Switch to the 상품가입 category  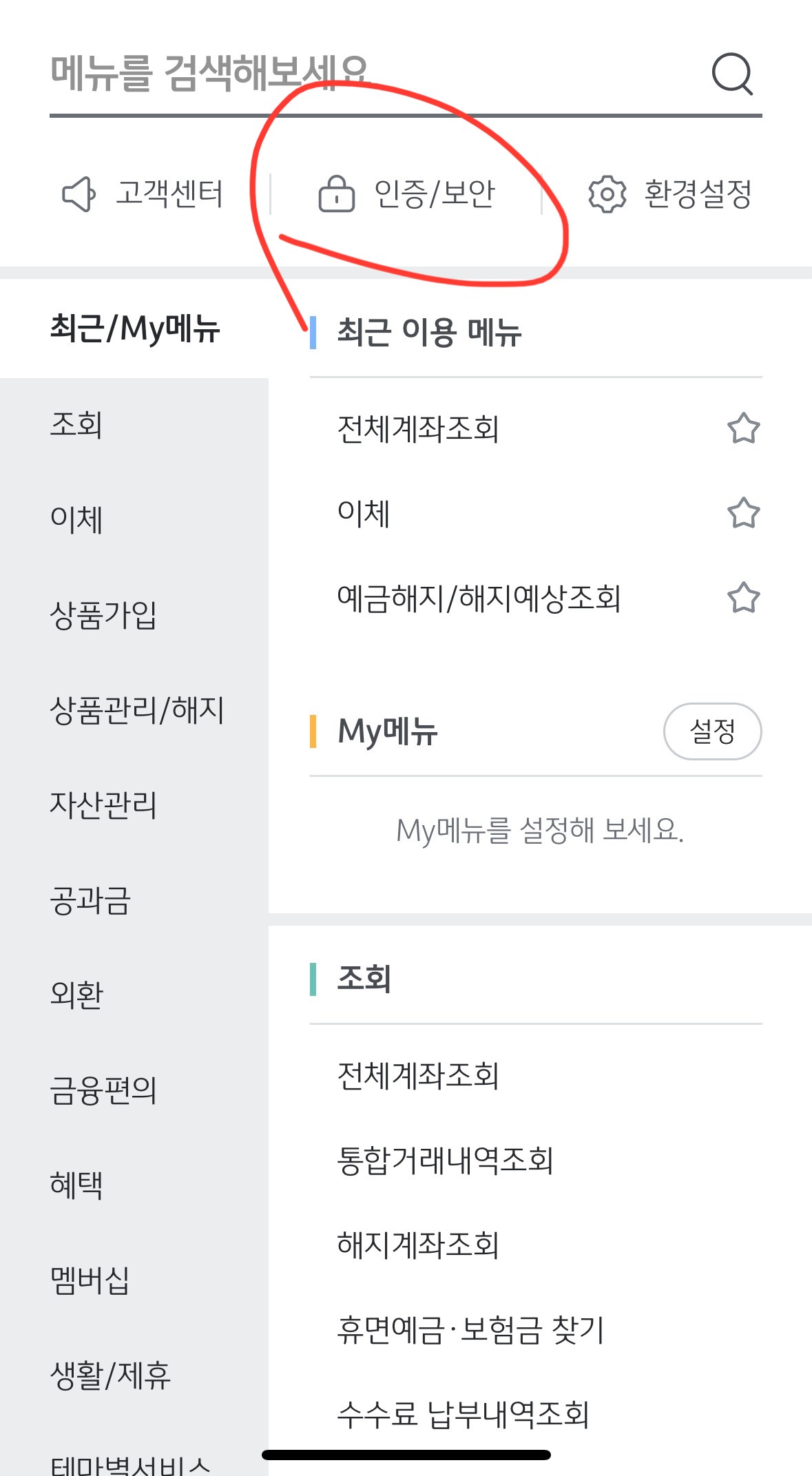pos(103,615)
